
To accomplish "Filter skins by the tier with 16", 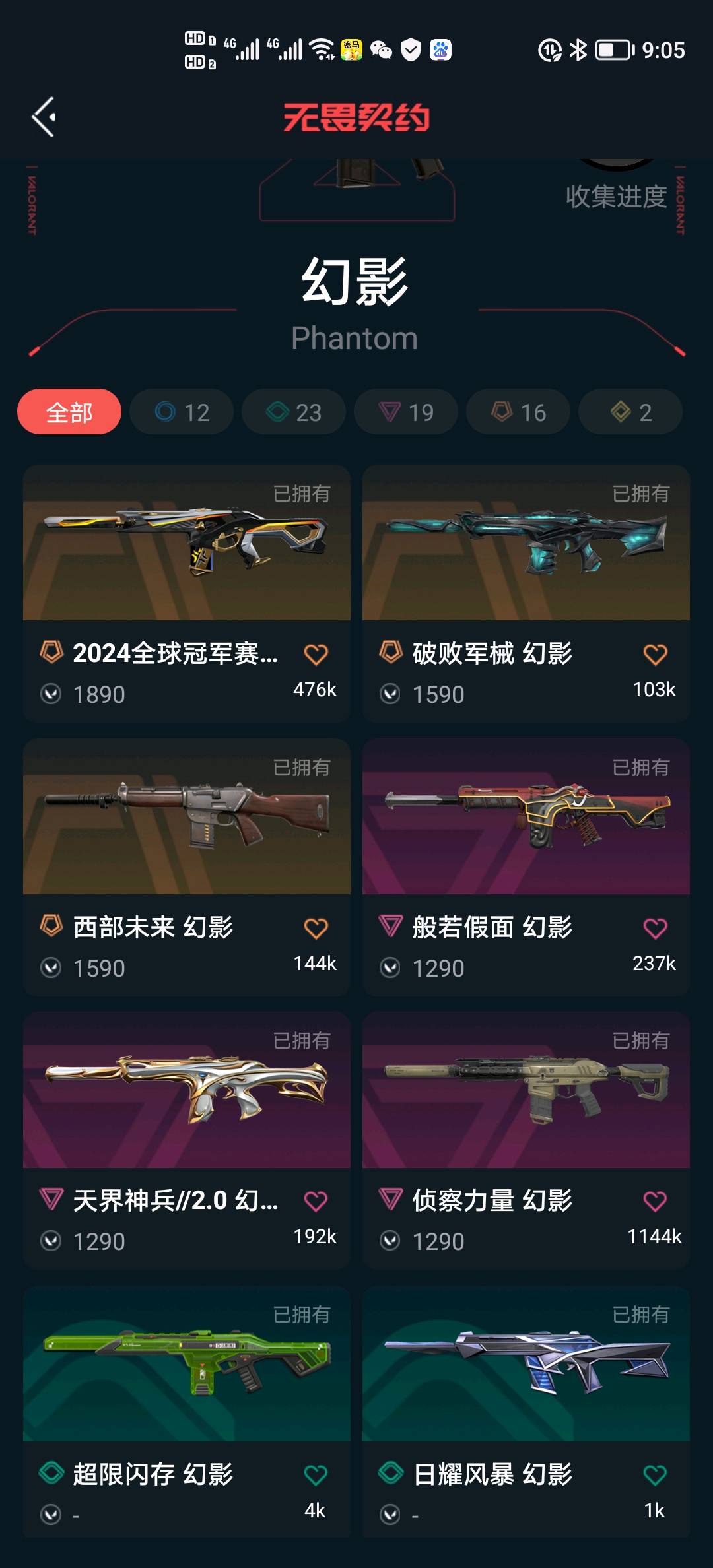I will 518,412.
